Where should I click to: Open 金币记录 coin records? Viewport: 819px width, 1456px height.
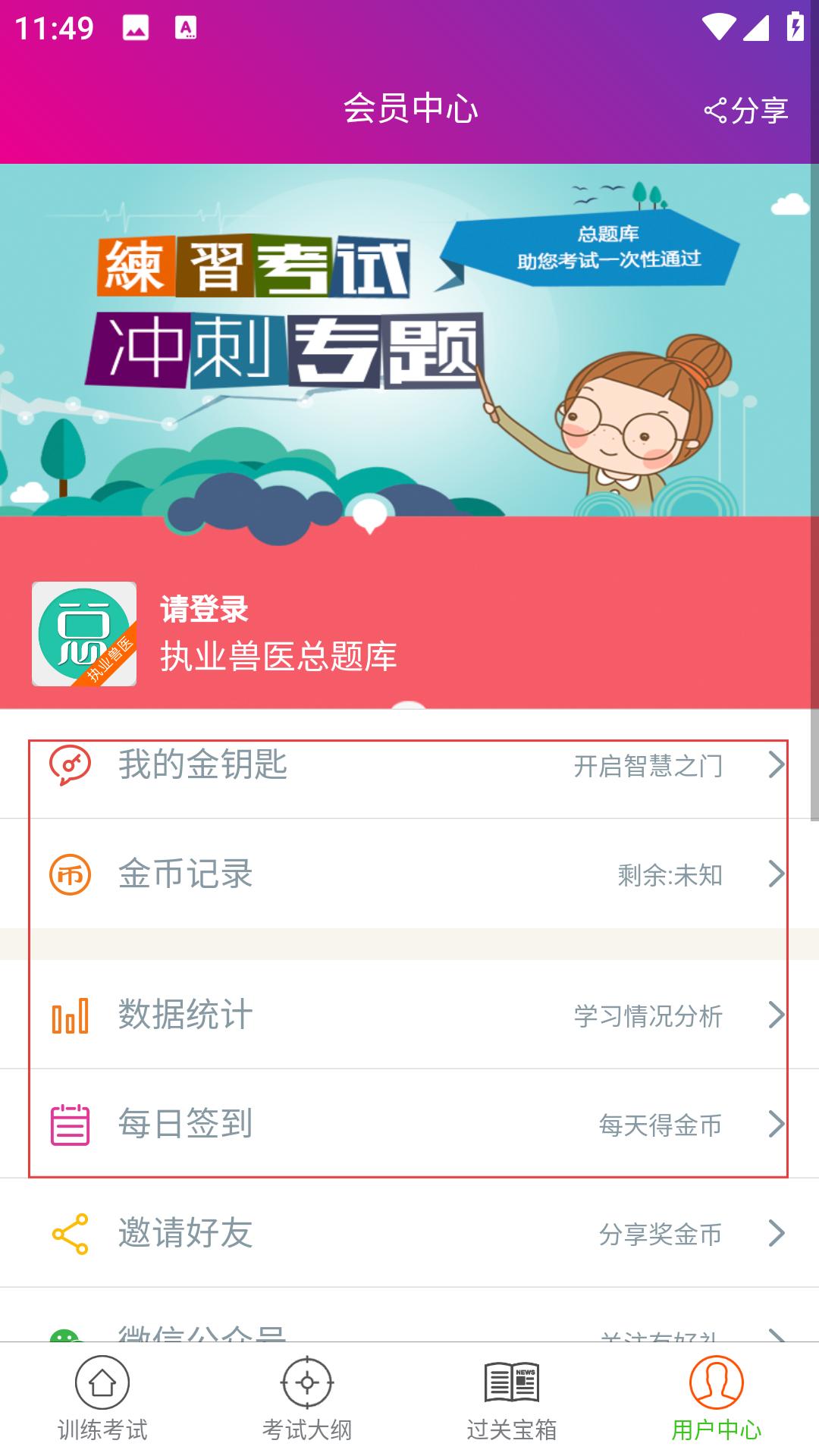coord(409,874)
